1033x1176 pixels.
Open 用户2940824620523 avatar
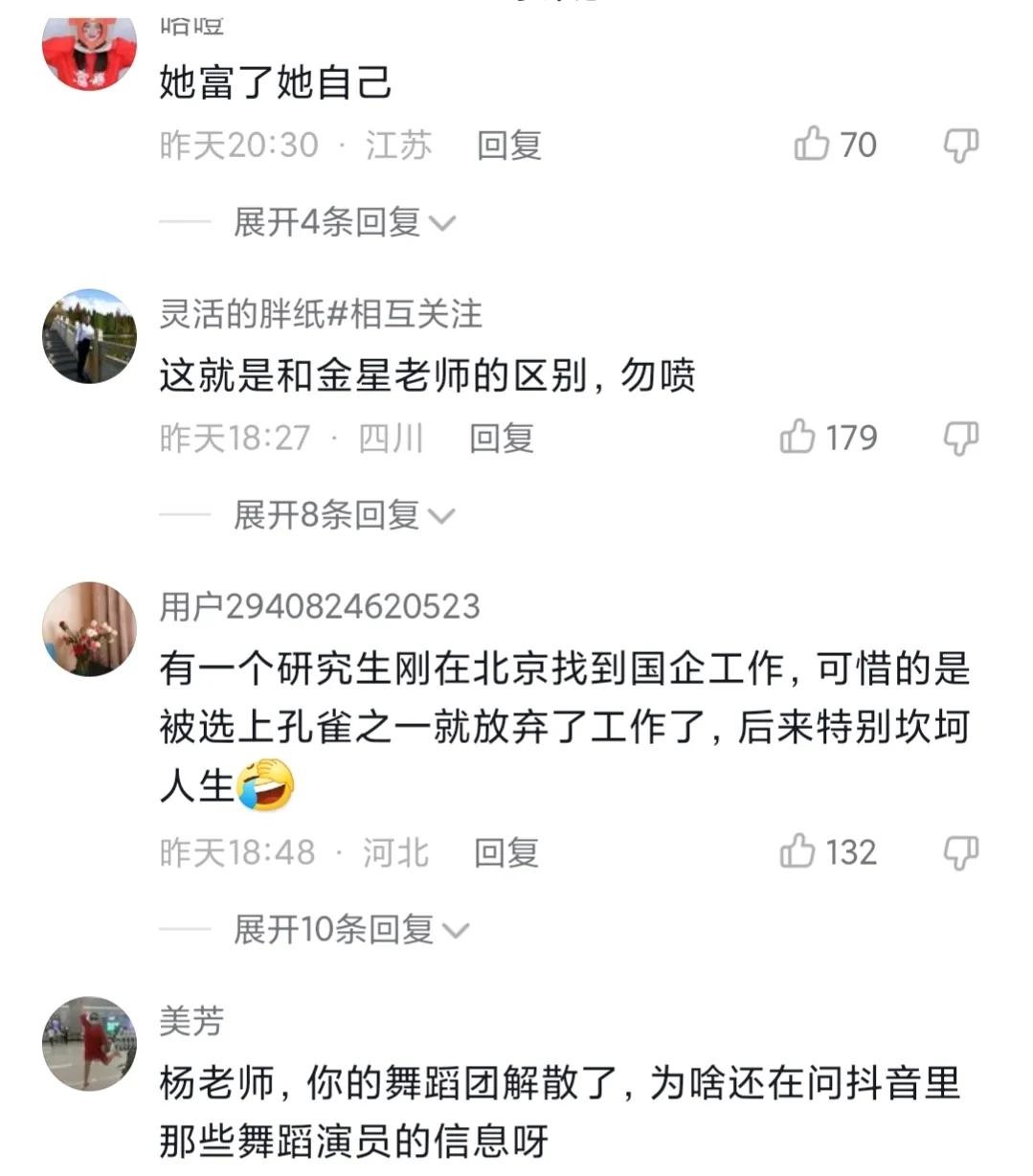89,629
